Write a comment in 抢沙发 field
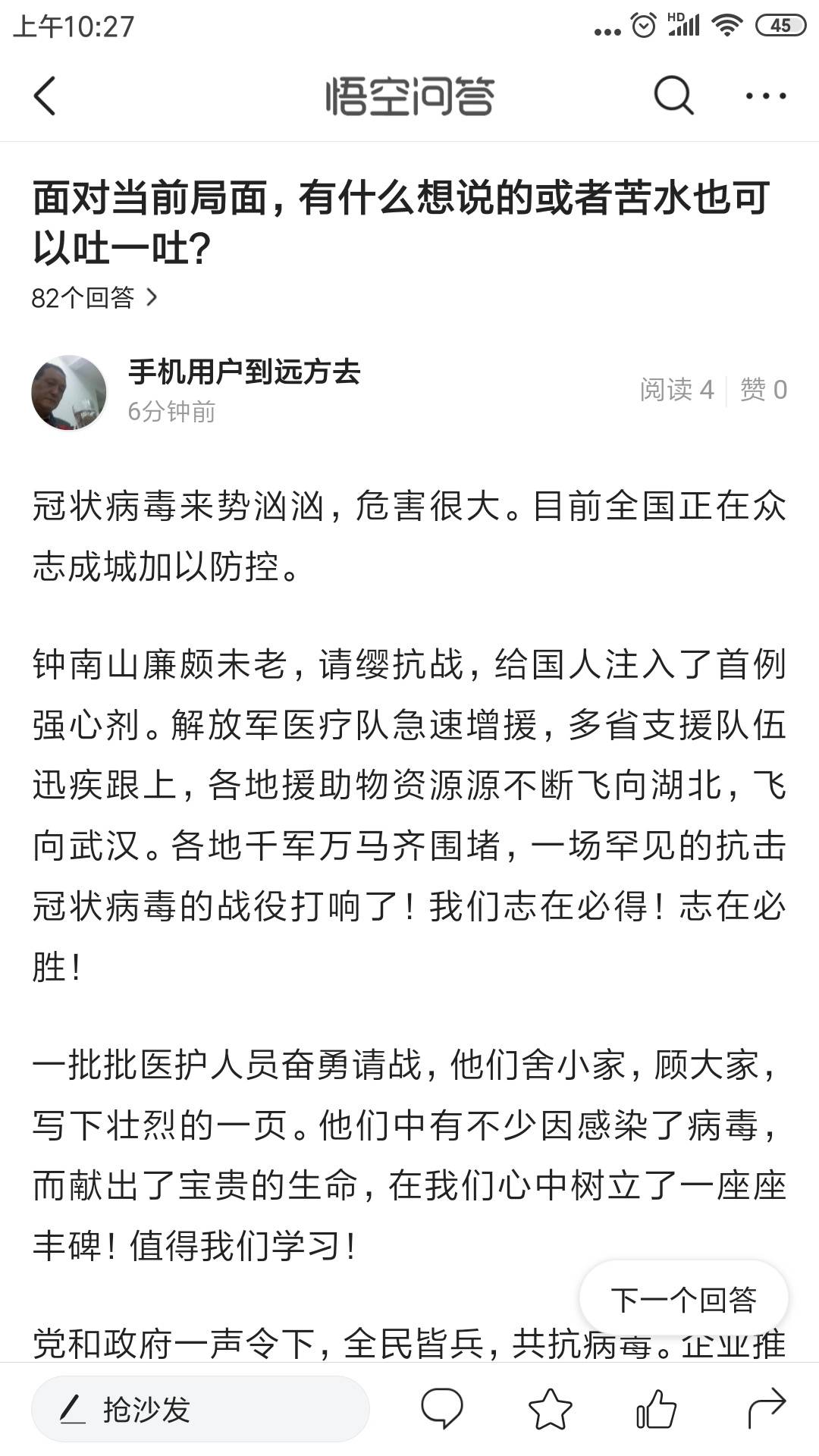The image size is (819, 1456). (x=200, y=1409)
